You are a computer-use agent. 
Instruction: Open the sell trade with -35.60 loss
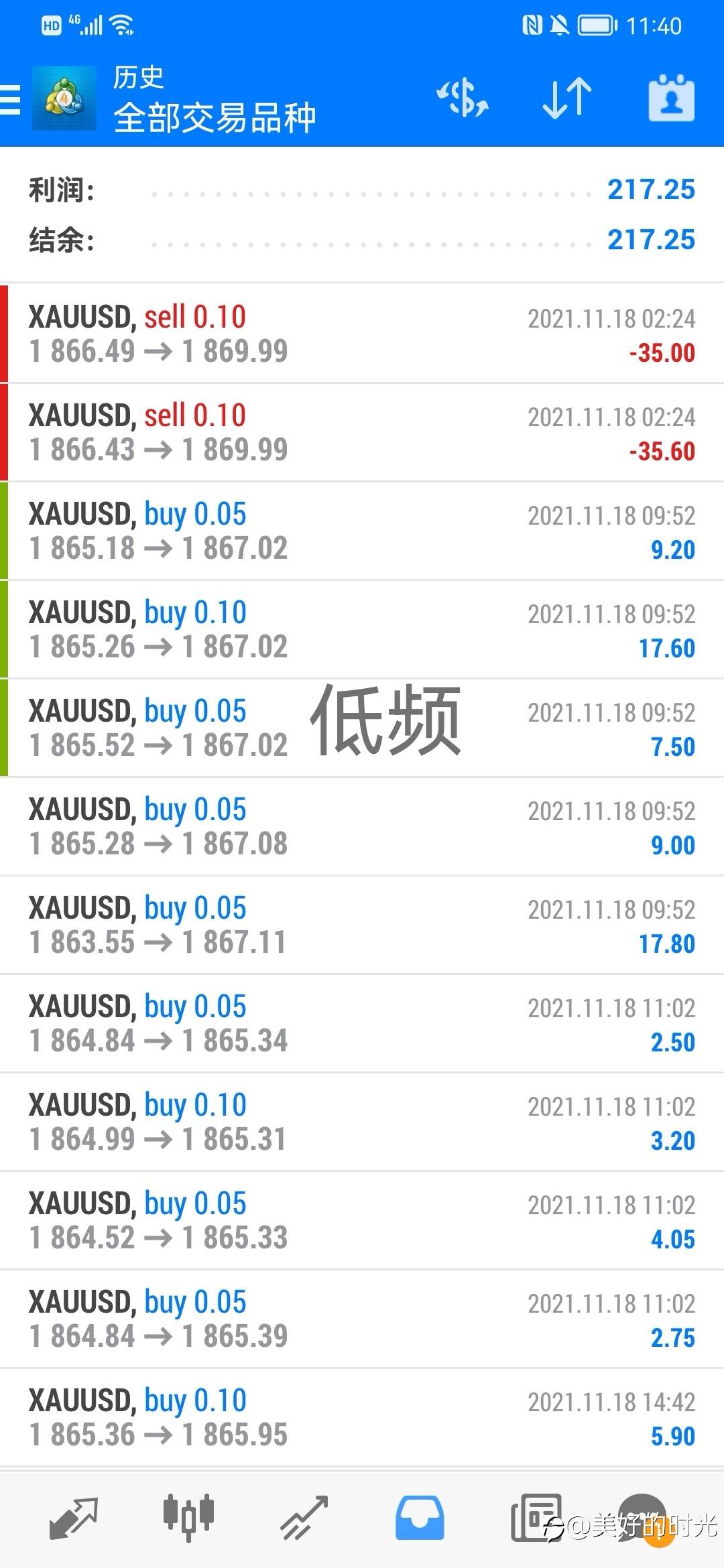[362, 432]
